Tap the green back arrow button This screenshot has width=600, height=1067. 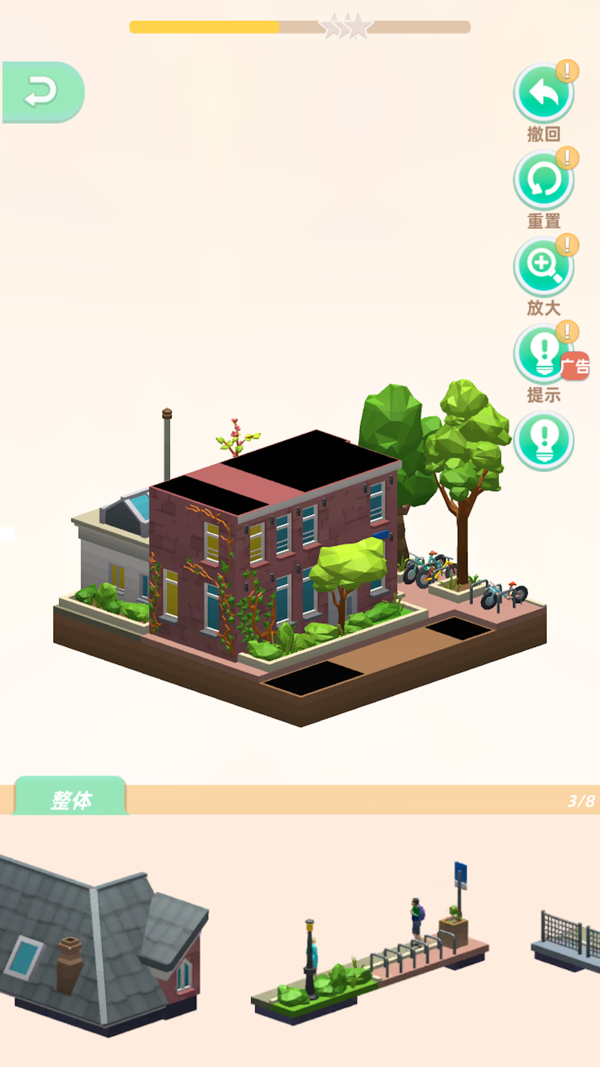tap(42, 93)
